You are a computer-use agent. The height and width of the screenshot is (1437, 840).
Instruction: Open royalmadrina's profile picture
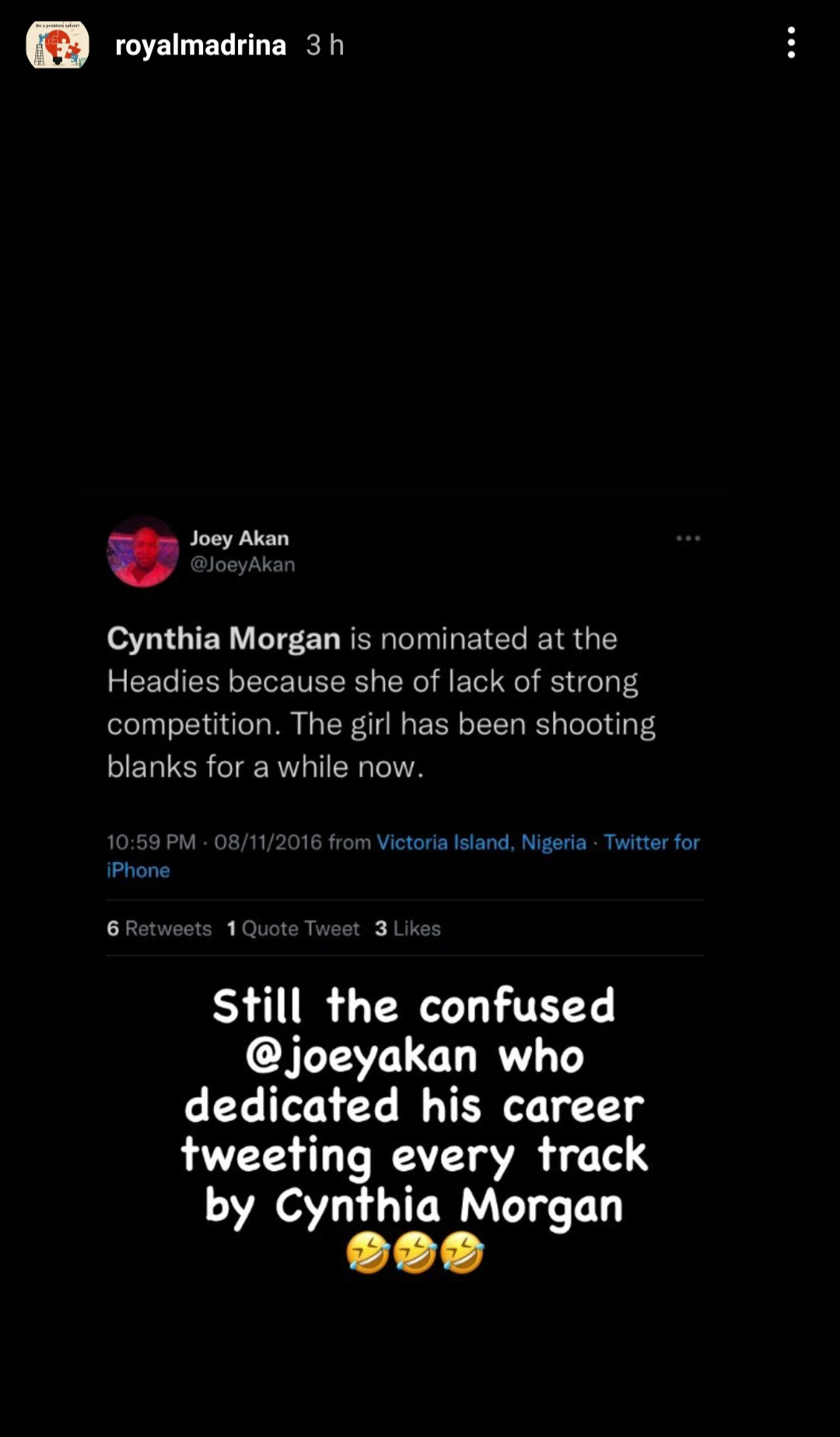pos(58,45)
